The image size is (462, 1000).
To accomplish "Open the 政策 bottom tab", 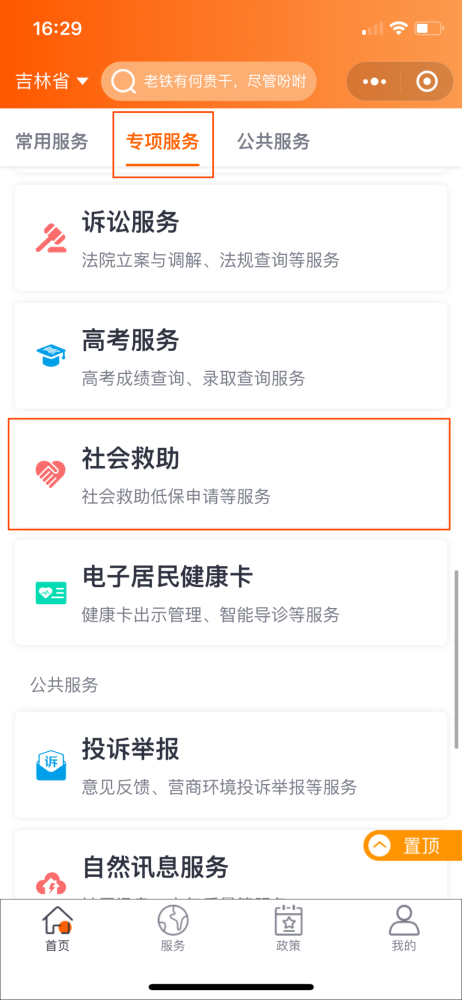I will (x=288, y=929).
